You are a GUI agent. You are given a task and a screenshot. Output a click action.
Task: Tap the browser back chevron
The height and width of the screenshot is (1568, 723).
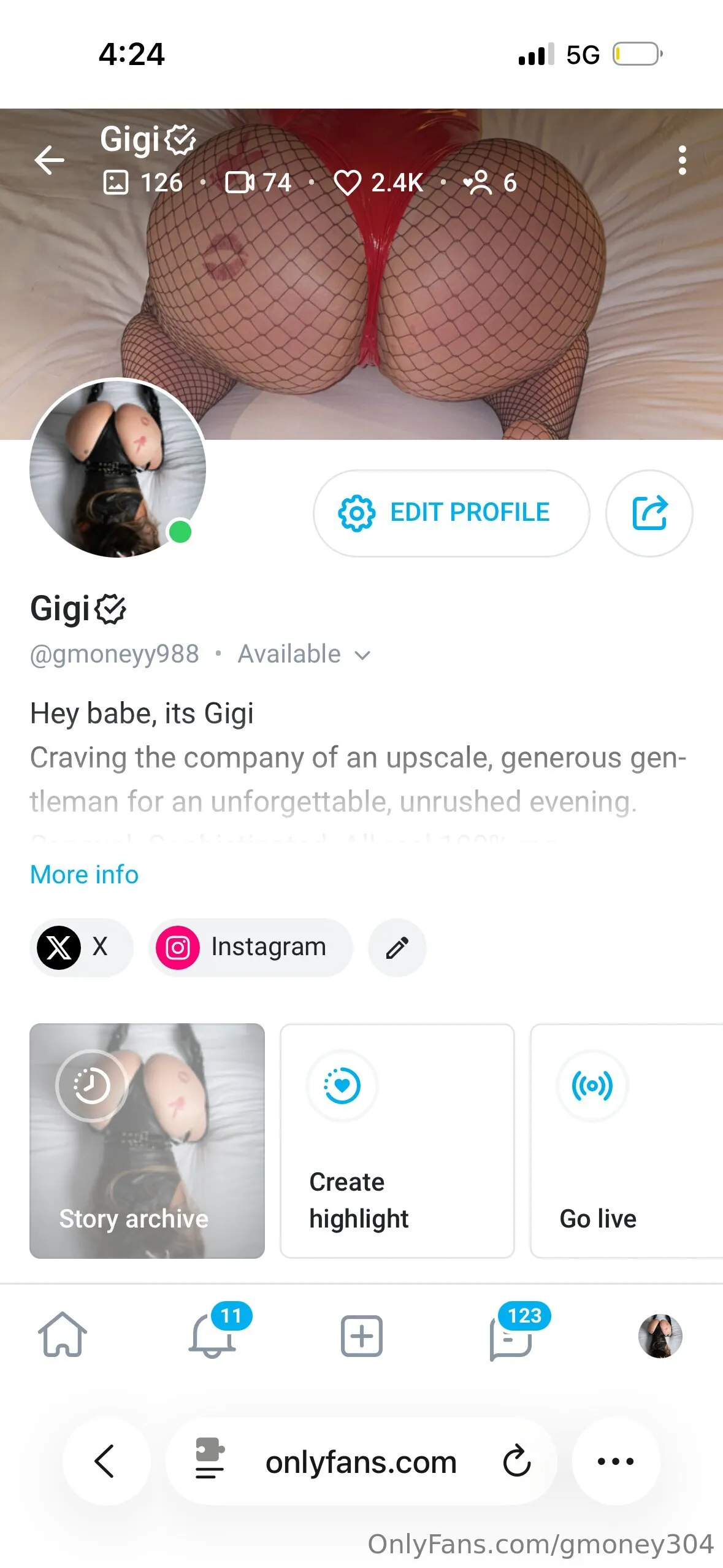[105, 1461]
